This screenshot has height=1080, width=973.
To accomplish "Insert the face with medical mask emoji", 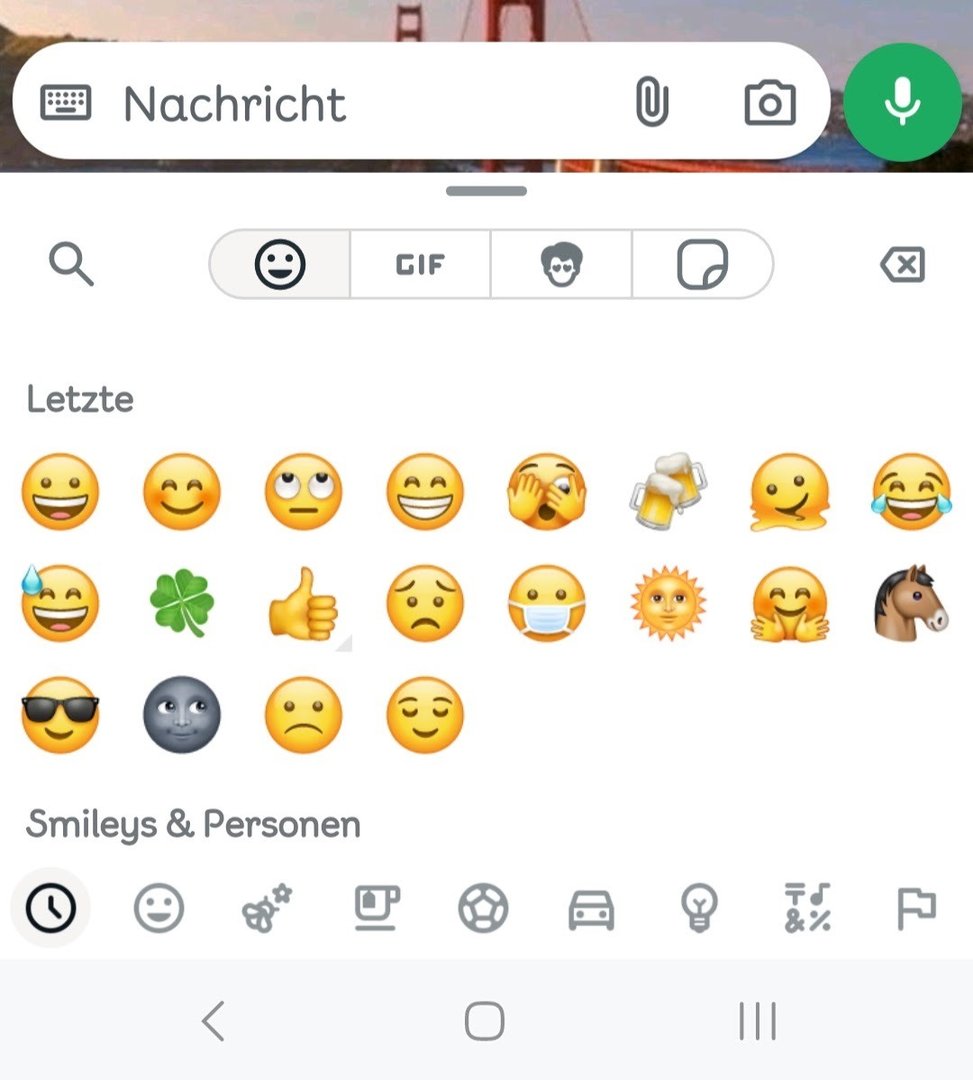I will [x=546, y=603].
